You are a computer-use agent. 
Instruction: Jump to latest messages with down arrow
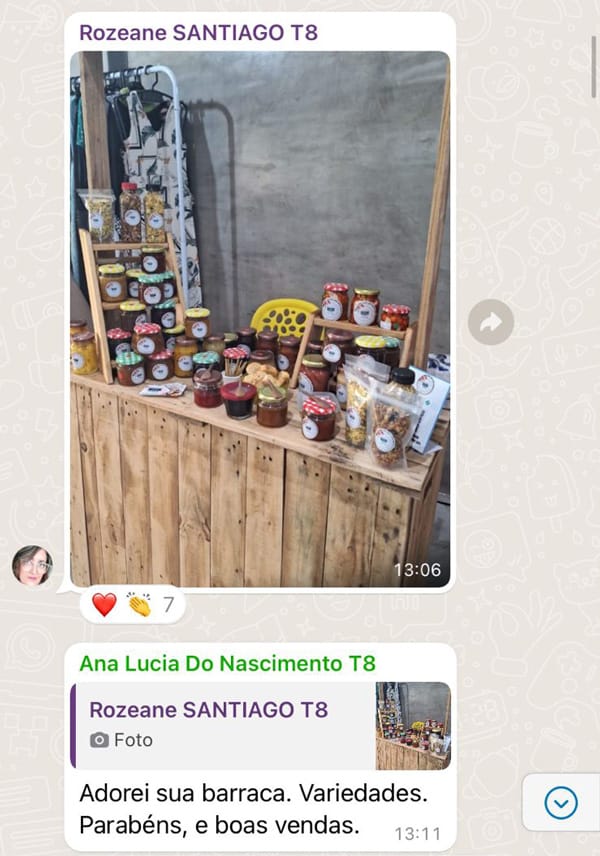[x=561, y=803]
